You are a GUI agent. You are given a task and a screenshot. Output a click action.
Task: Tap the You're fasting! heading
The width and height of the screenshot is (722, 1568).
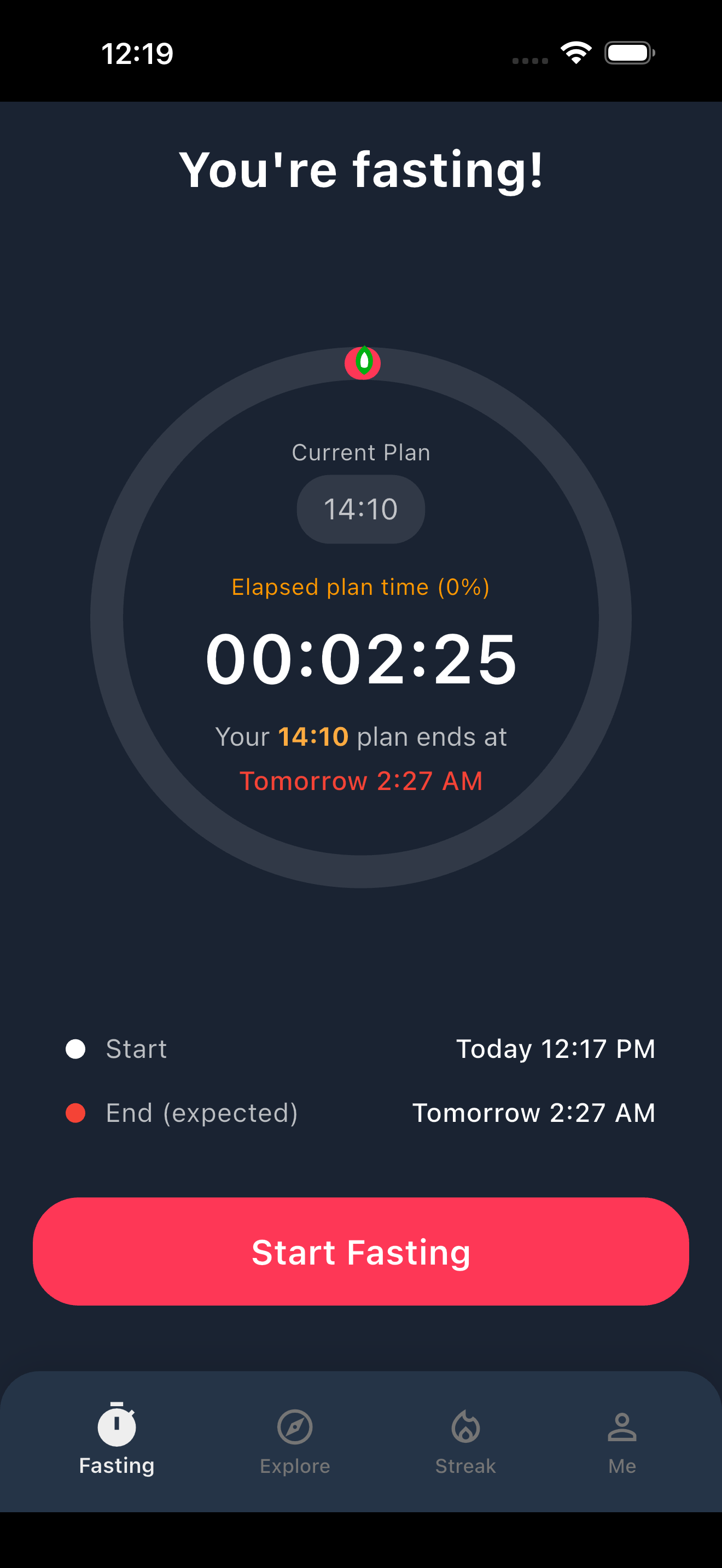point(361,171)
